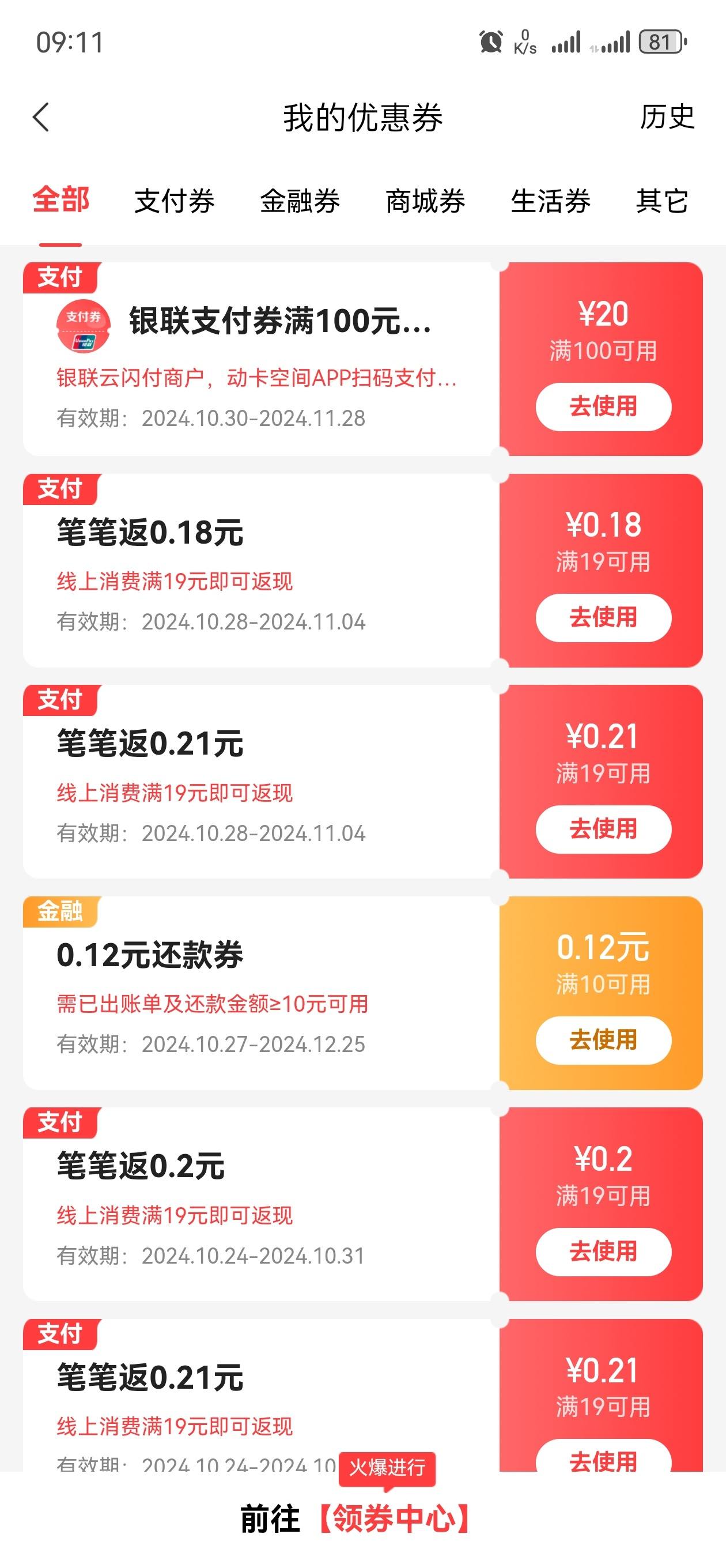
Task: Use the ¥0.18 笔笔返 coupon
Action: tap(603, 618)
